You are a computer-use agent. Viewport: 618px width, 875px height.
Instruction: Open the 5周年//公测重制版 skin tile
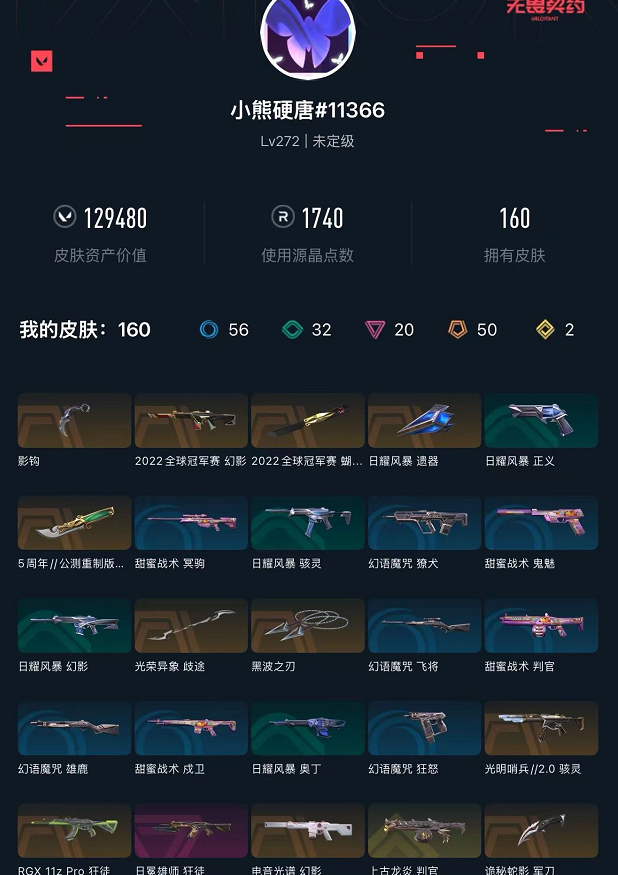click(75, 523)
